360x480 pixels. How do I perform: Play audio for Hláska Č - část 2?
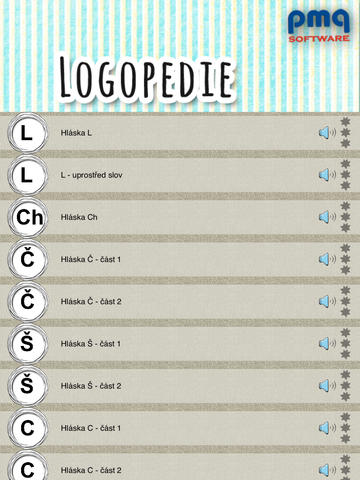point(327,302)
